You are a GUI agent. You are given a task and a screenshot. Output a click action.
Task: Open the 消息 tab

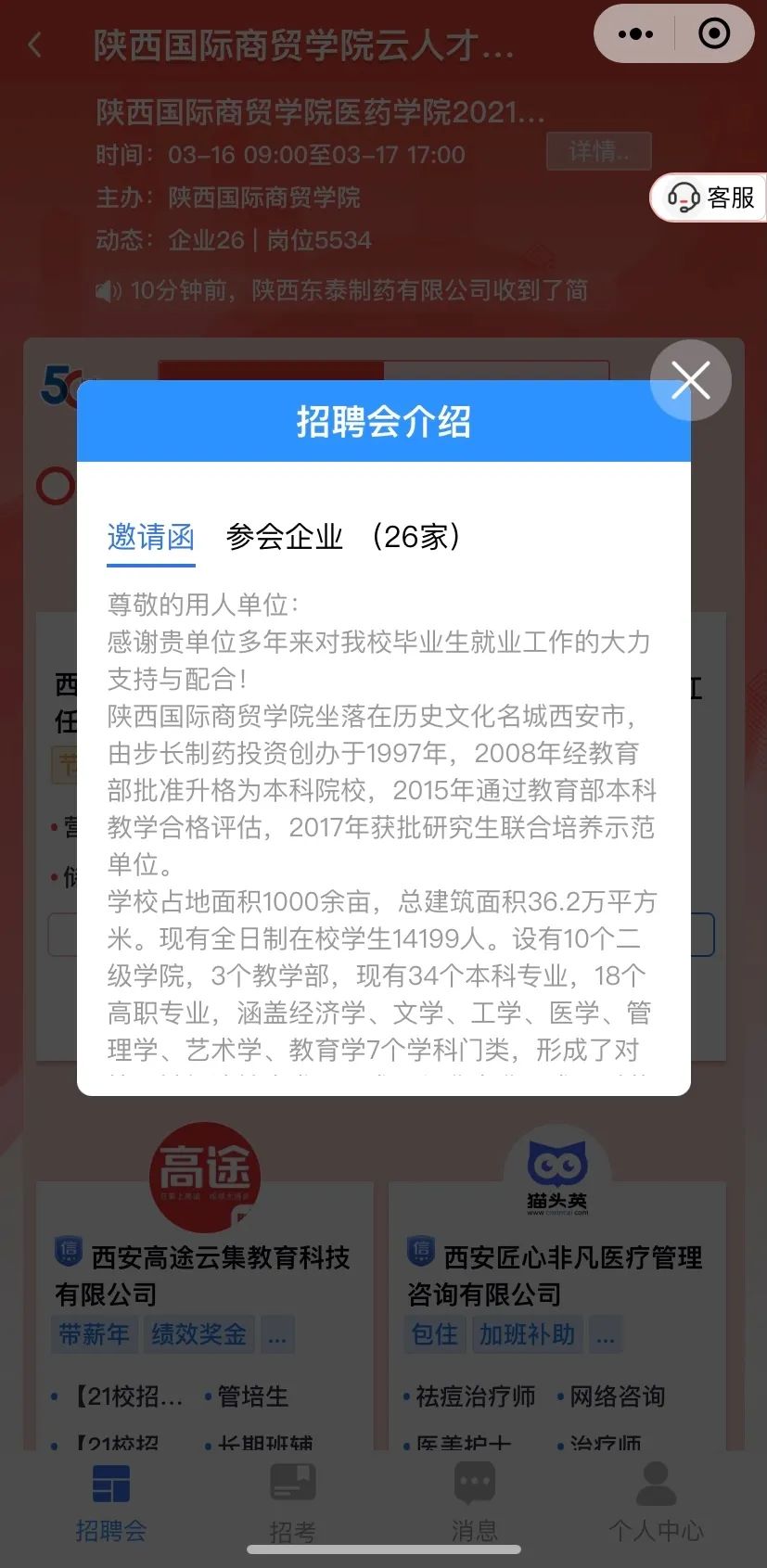(x=475, y=1503)
